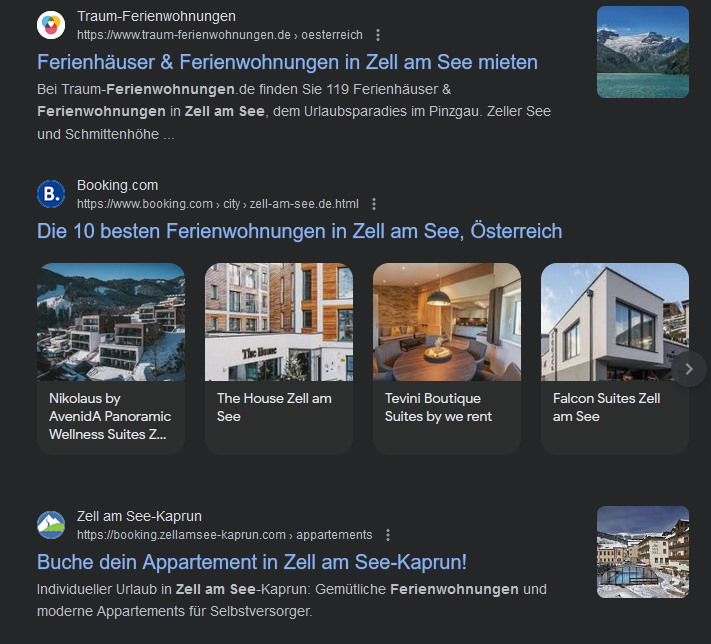Open the Nikolaus by AvenidA Panoramic Wellness Suites card

tap(111, 359)
